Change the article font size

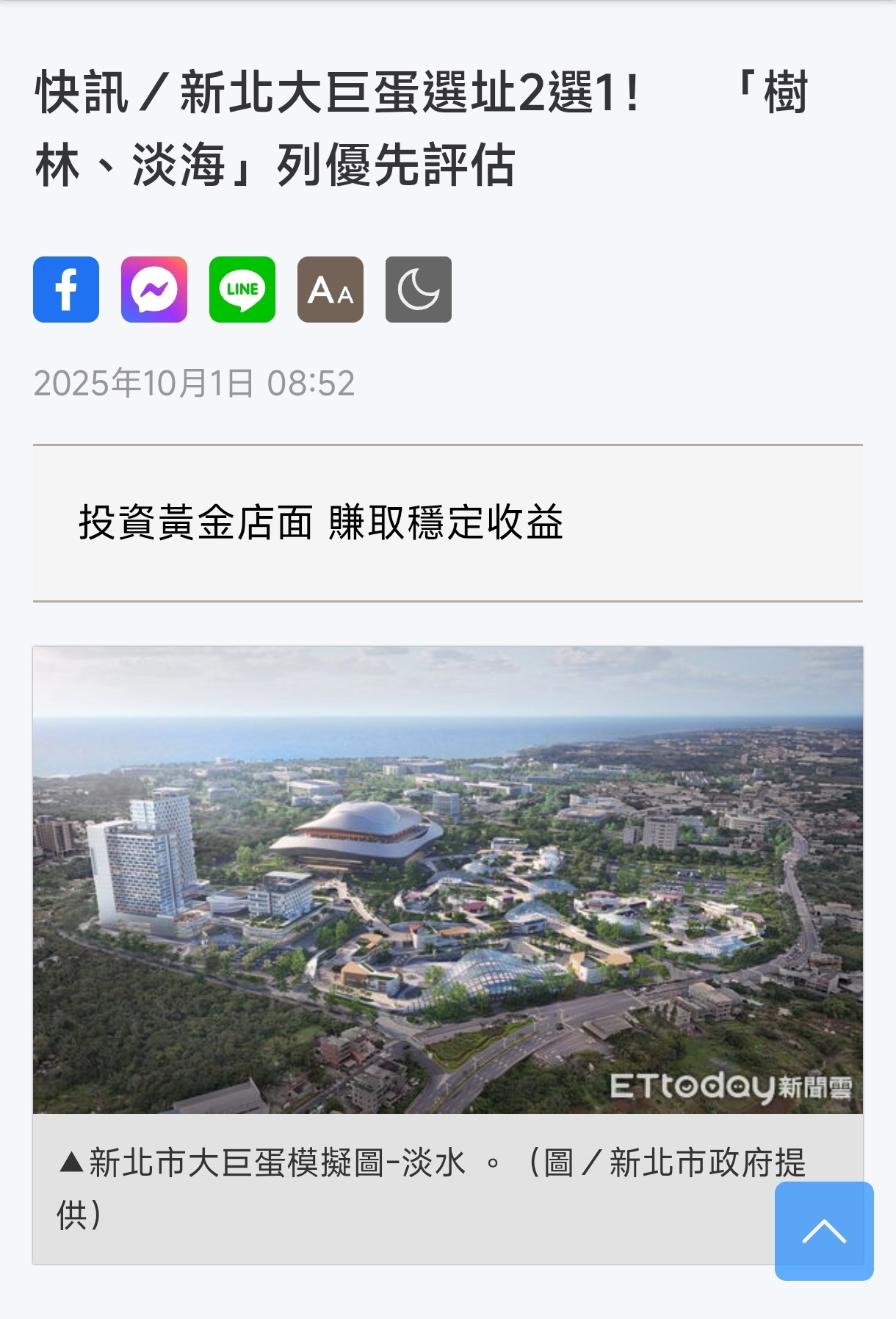tap(330, 290)
